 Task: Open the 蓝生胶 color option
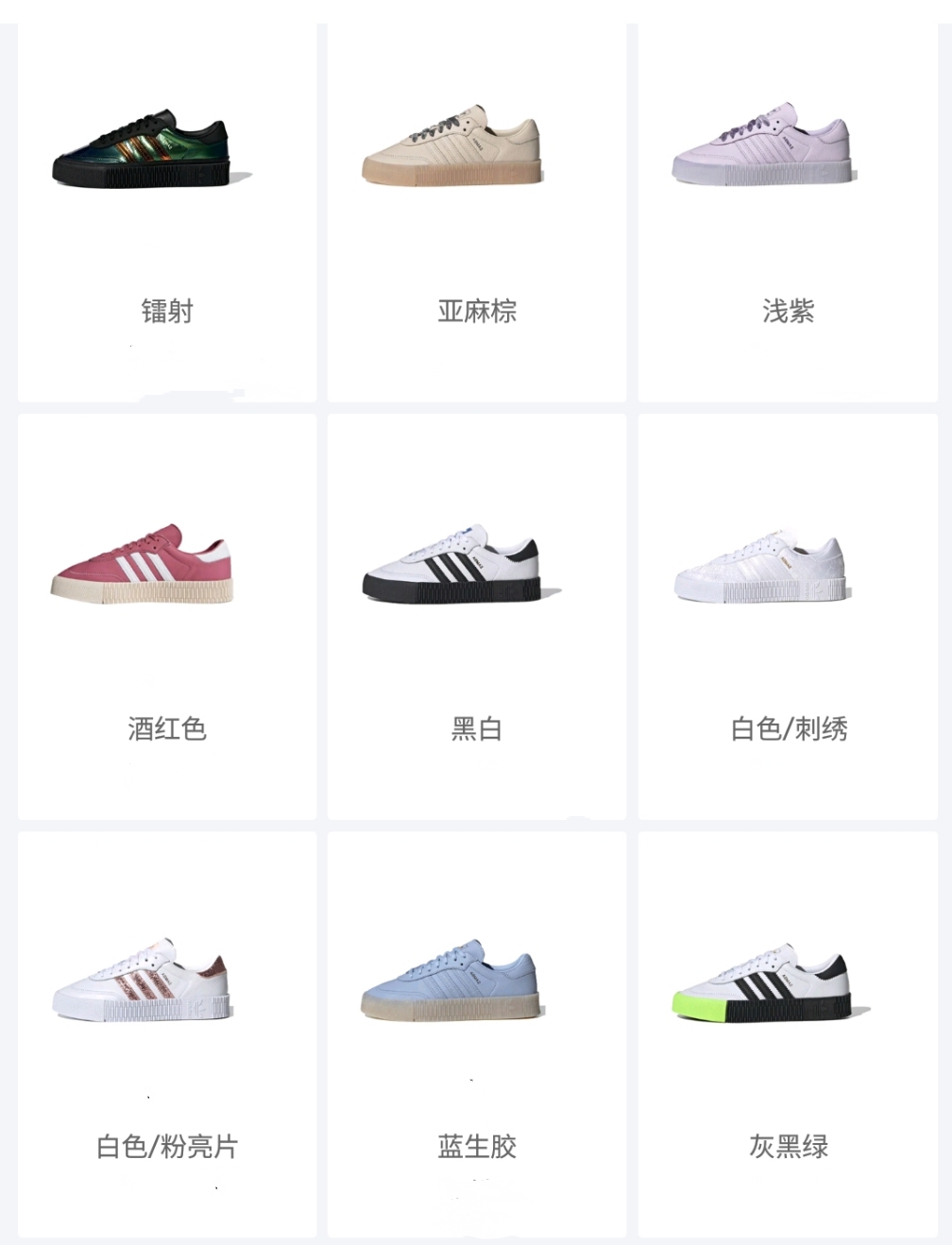point(476,1034)
